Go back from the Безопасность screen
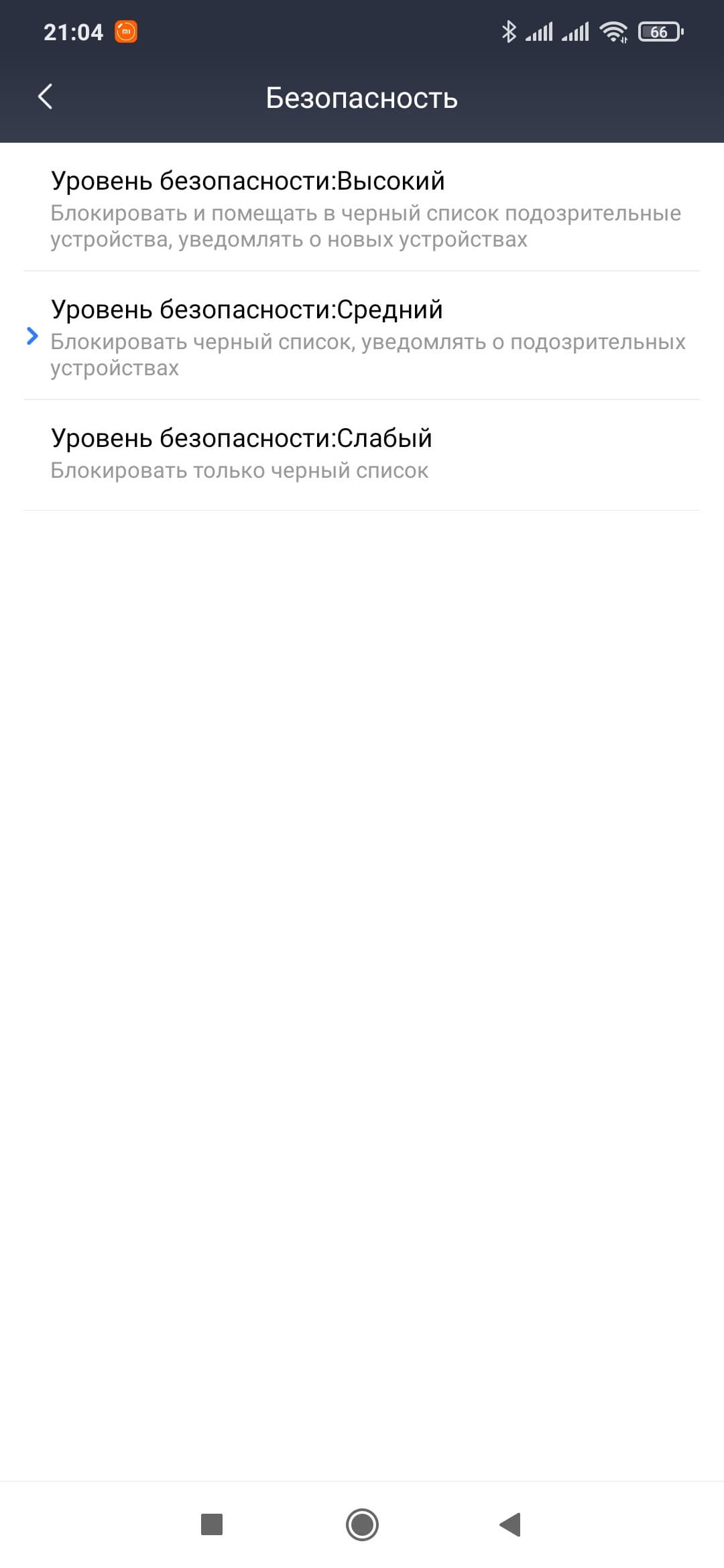The image size is (724, 1568). [46, 97]
